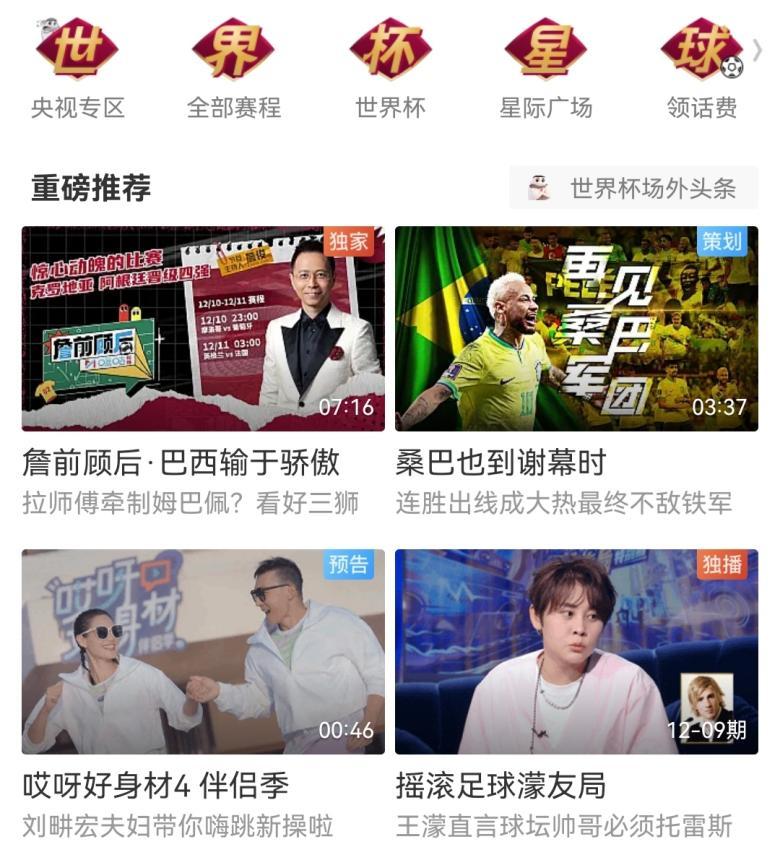Click the soccer ball beside 领话费 icon
Screen dimensions: 780x860
(735, 67)
